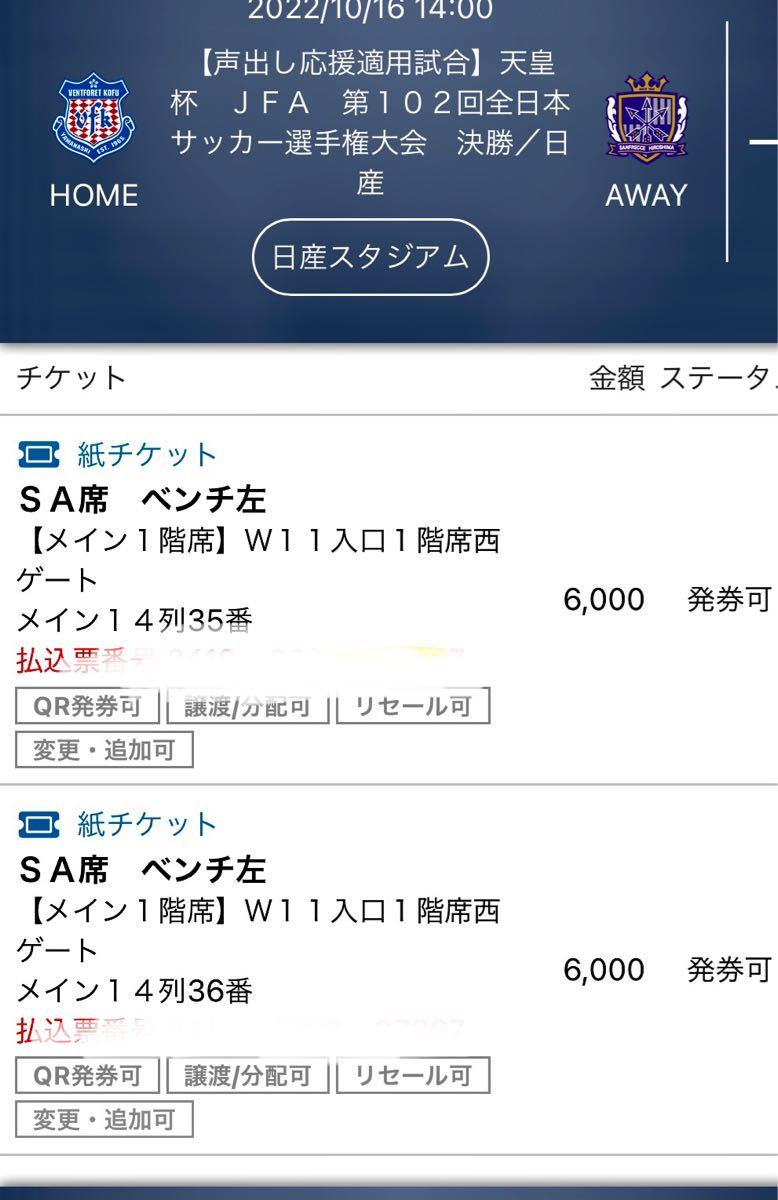778x1200 pixels.
Task: Open the 日産スタジアム venue button
Action: (370, 257)
